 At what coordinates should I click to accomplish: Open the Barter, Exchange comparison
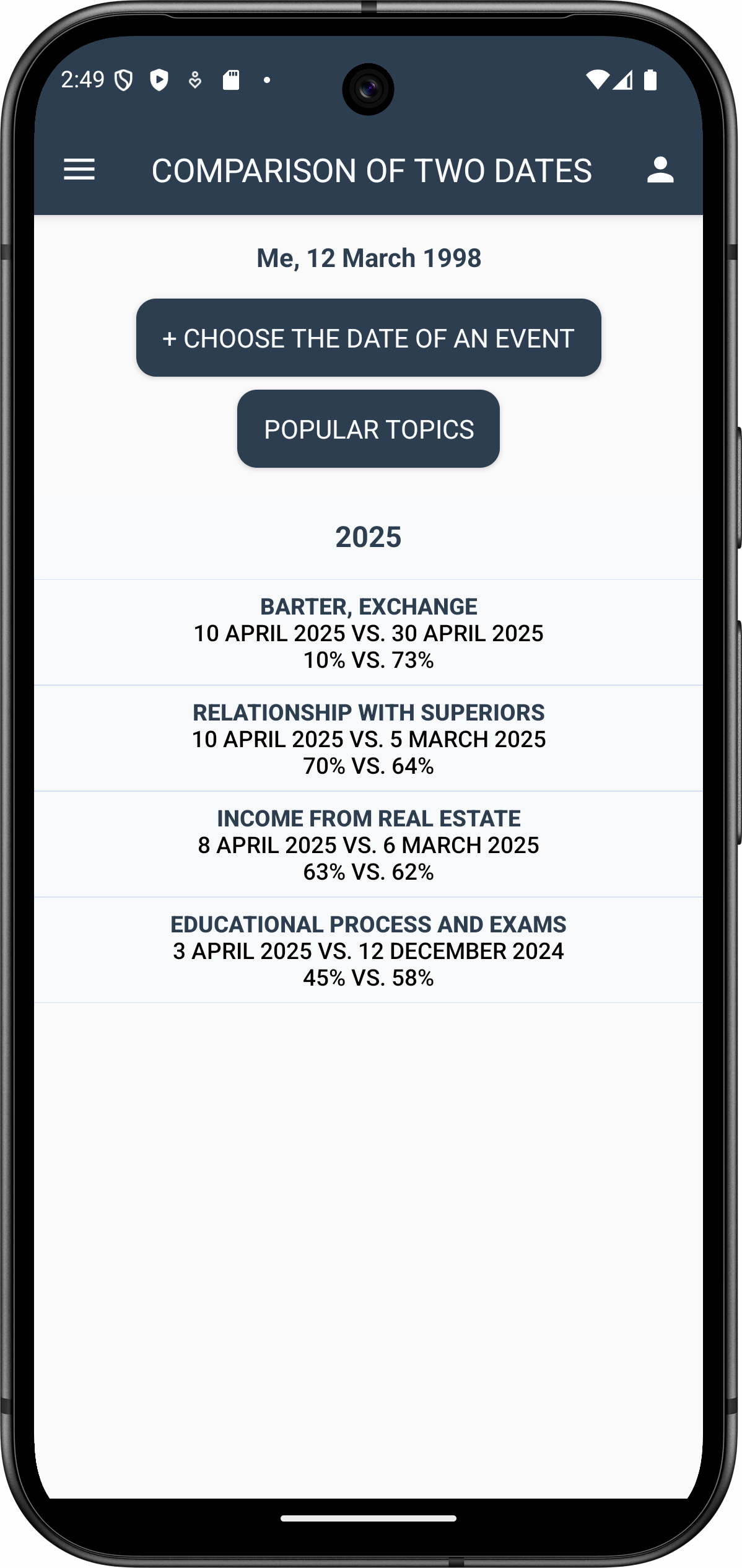[369, 633]
